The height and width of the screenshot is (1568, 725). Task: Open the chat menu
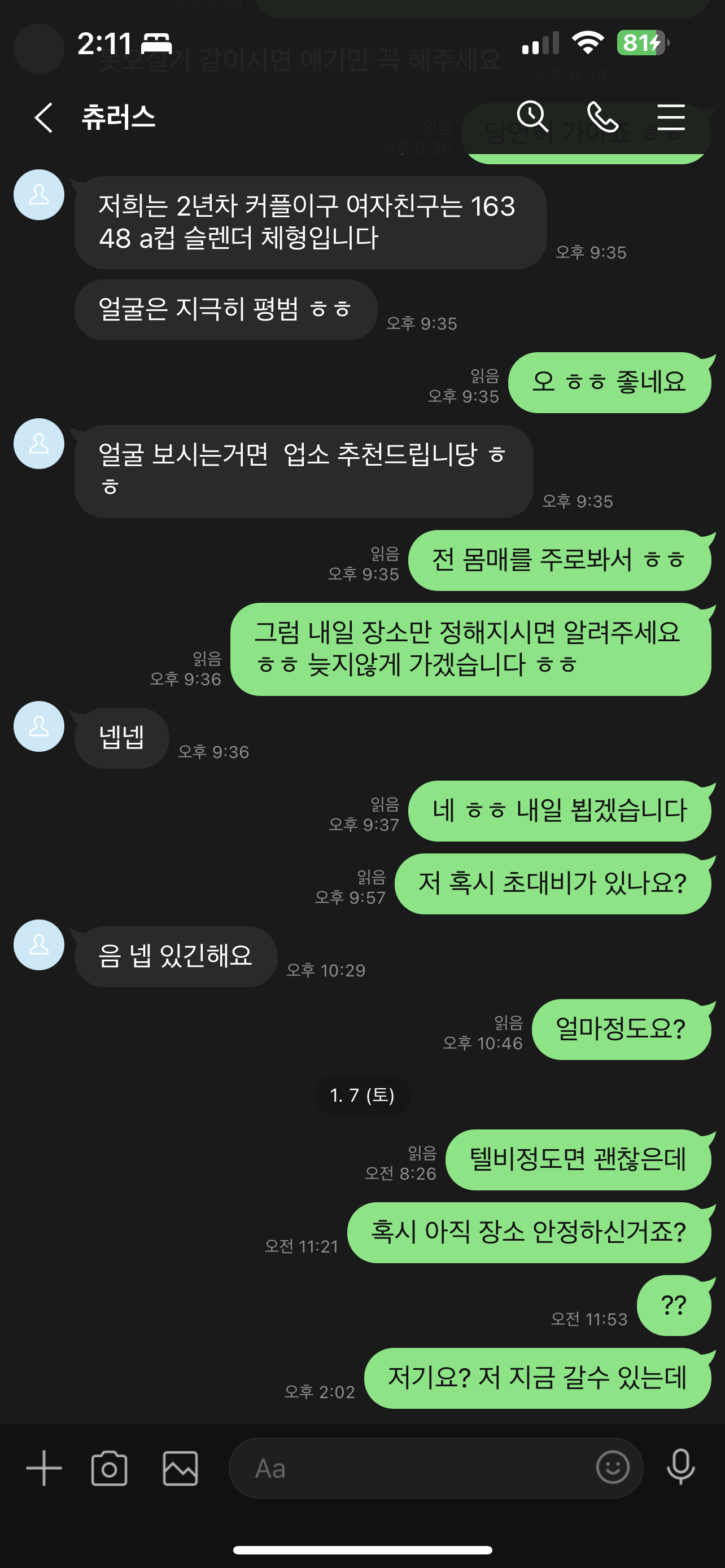coord(671,117)
